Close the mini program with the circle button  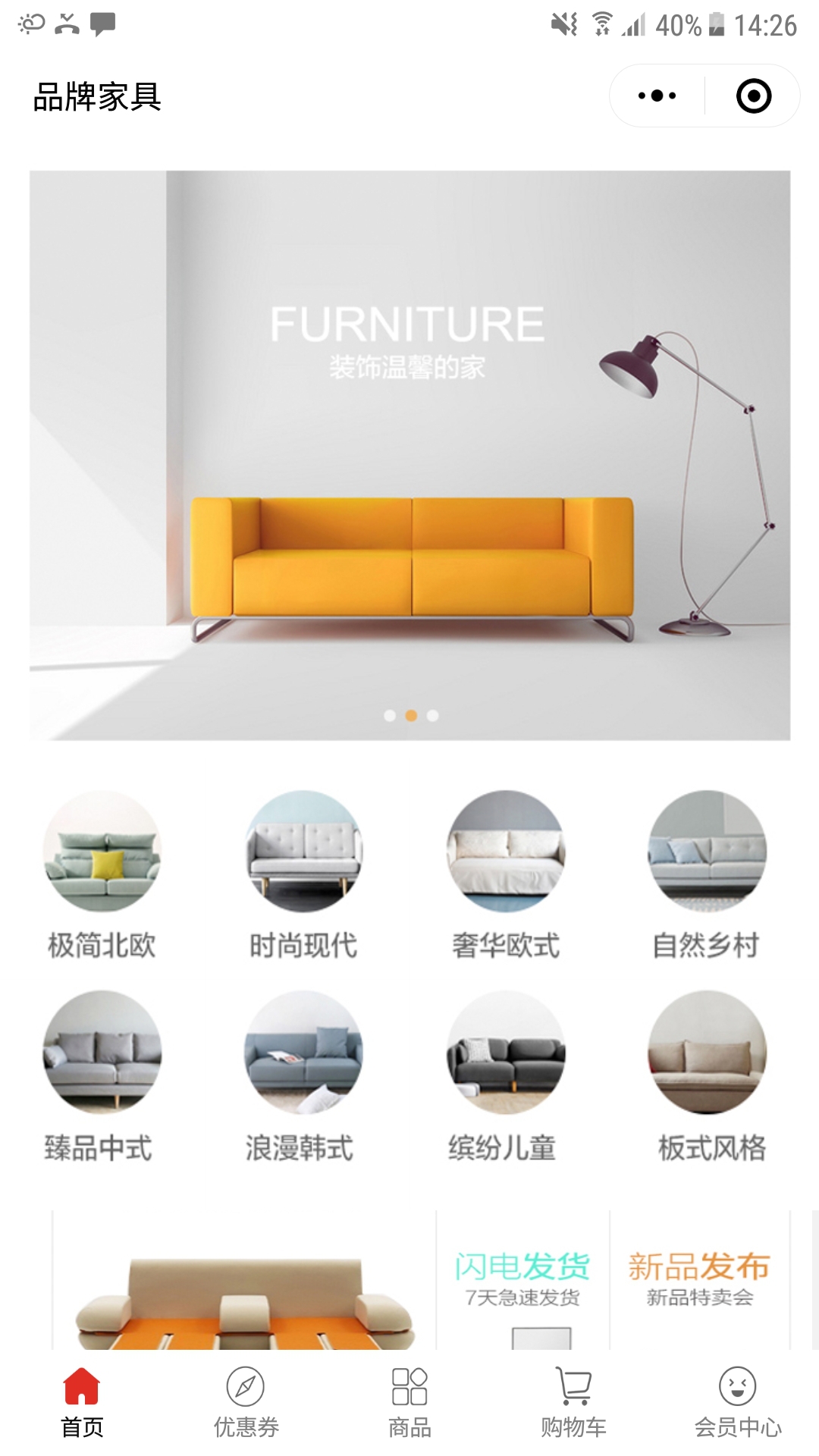click(x=753, y=96)
